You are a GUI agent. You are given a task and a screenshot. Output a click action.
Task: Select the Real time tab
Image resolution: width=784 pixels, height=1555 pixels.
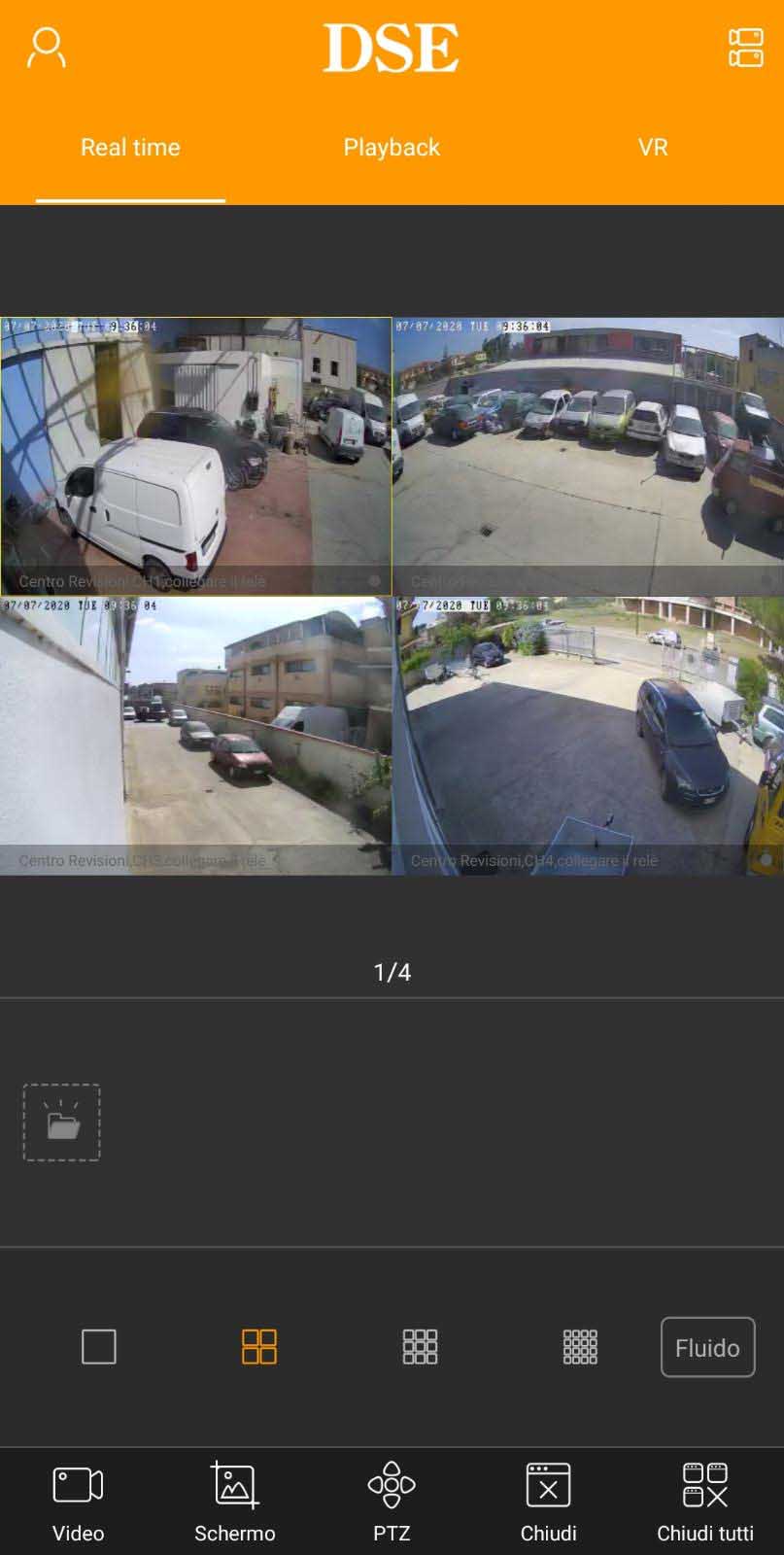pos(130,148)
